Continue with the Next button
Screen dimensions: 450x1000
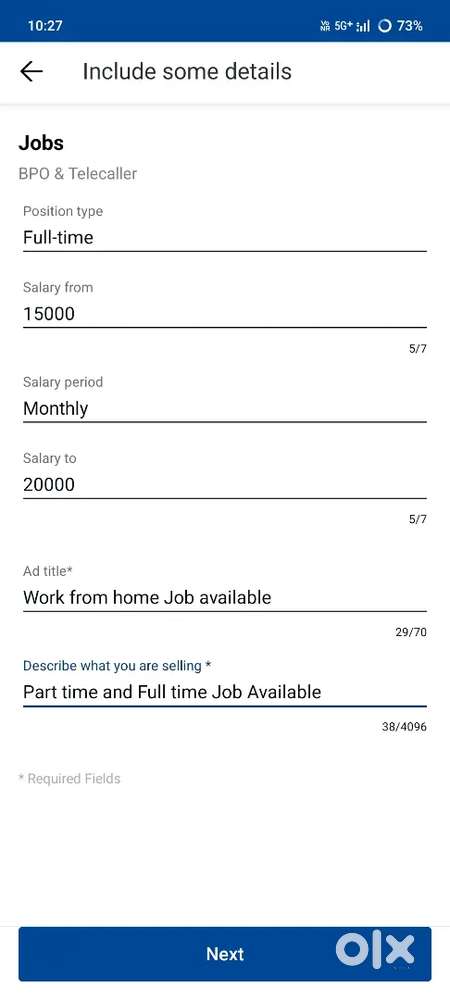224,954
